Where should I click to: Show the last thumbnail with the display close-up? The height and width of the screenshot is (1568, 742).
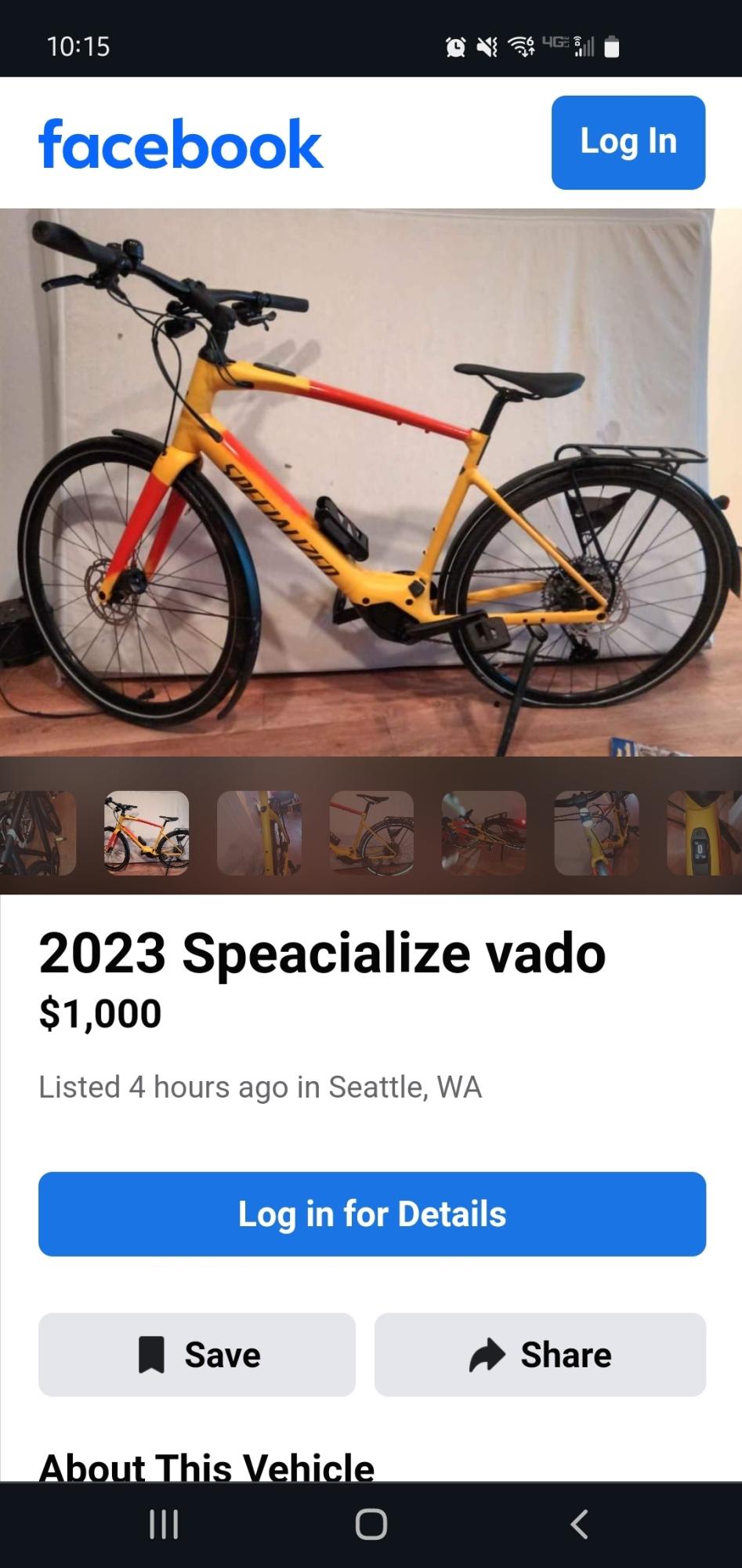tap(703, 833)
